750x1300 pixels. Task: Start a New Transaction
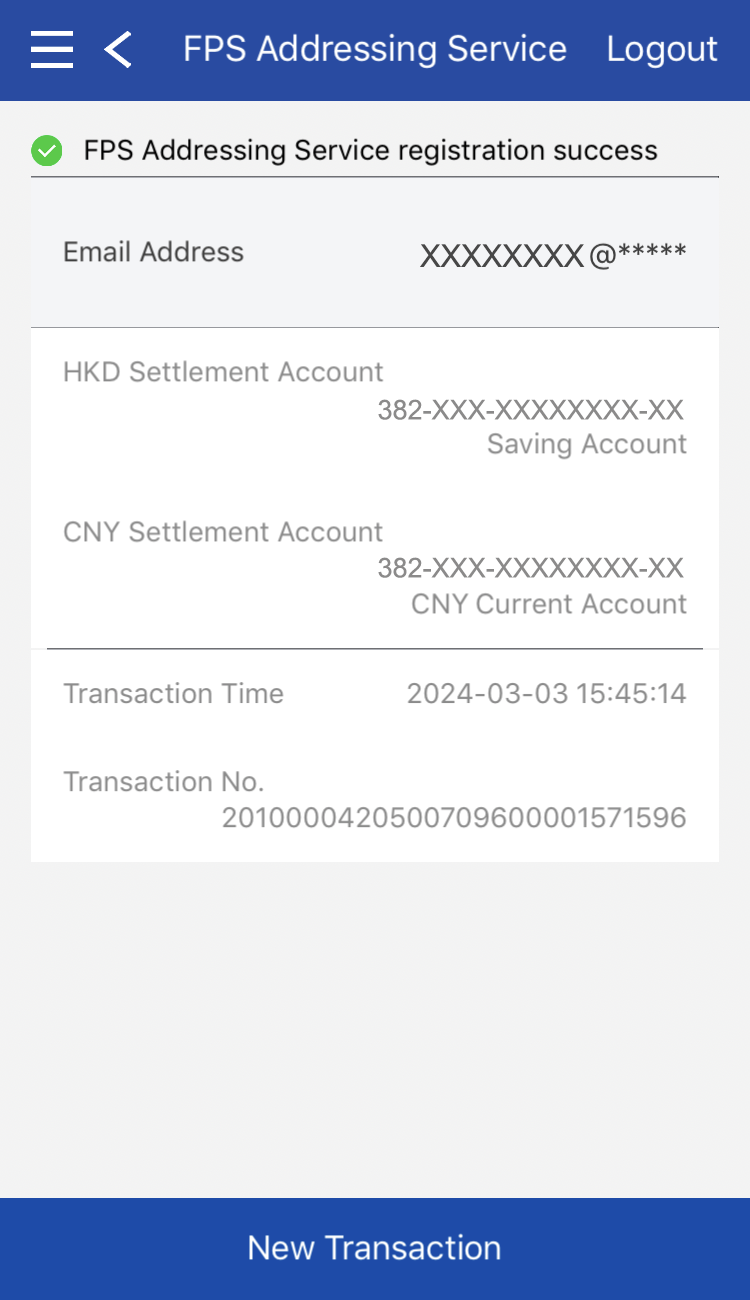click(375, 1248)
